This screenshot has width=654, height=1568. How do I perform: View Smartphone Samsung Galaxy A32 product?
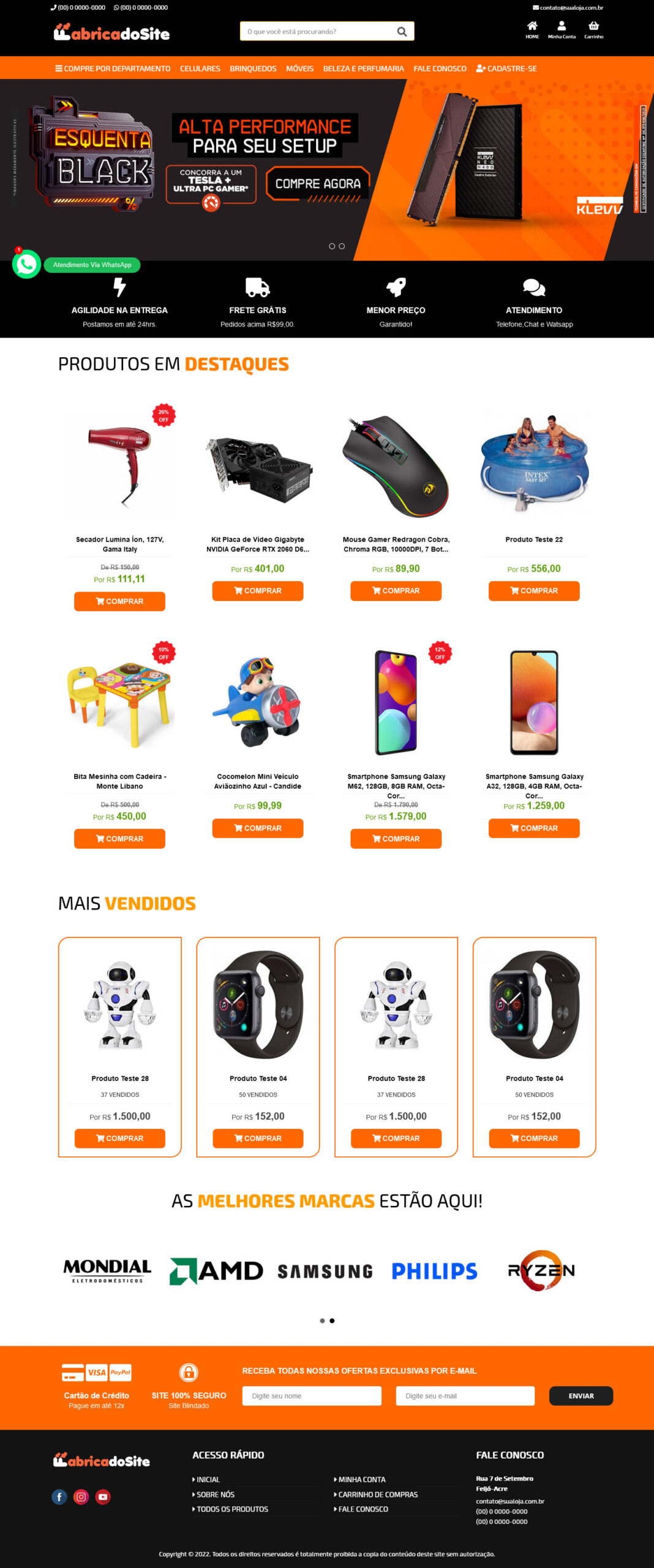(534, 781)
